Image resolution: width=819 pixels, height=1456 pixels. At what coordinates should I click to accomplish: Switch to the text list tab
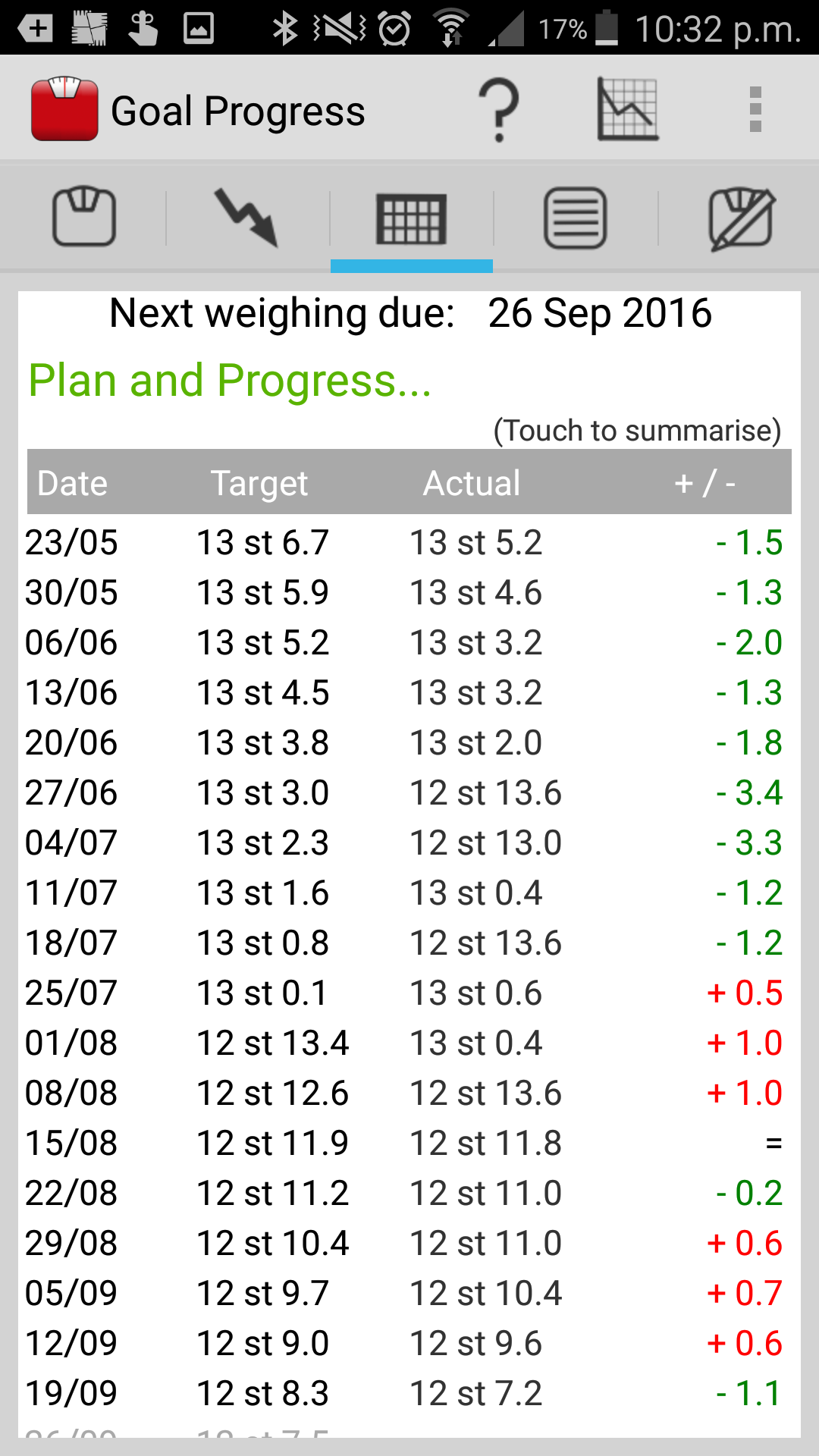pos(576,219)
